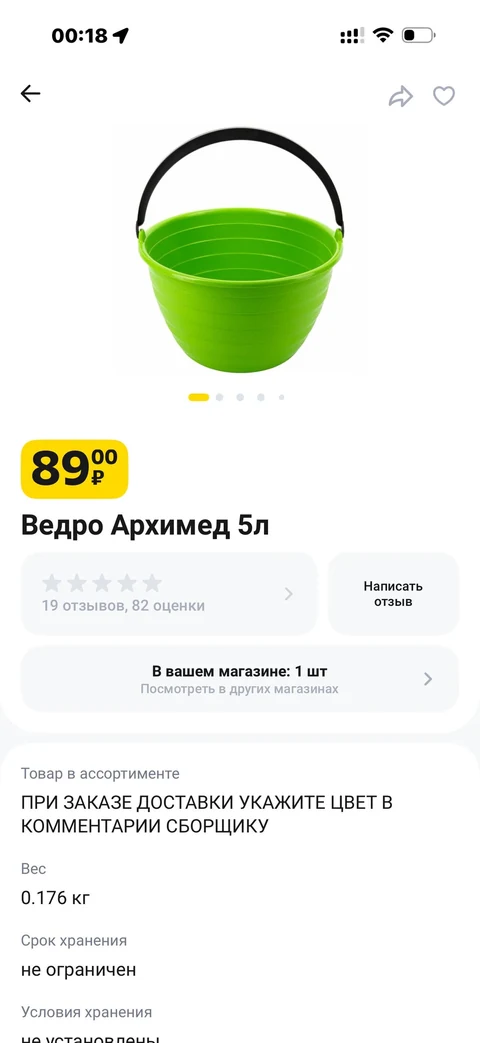View availability in other stores
The image size is (480, 1043).
tap(240, 679)
